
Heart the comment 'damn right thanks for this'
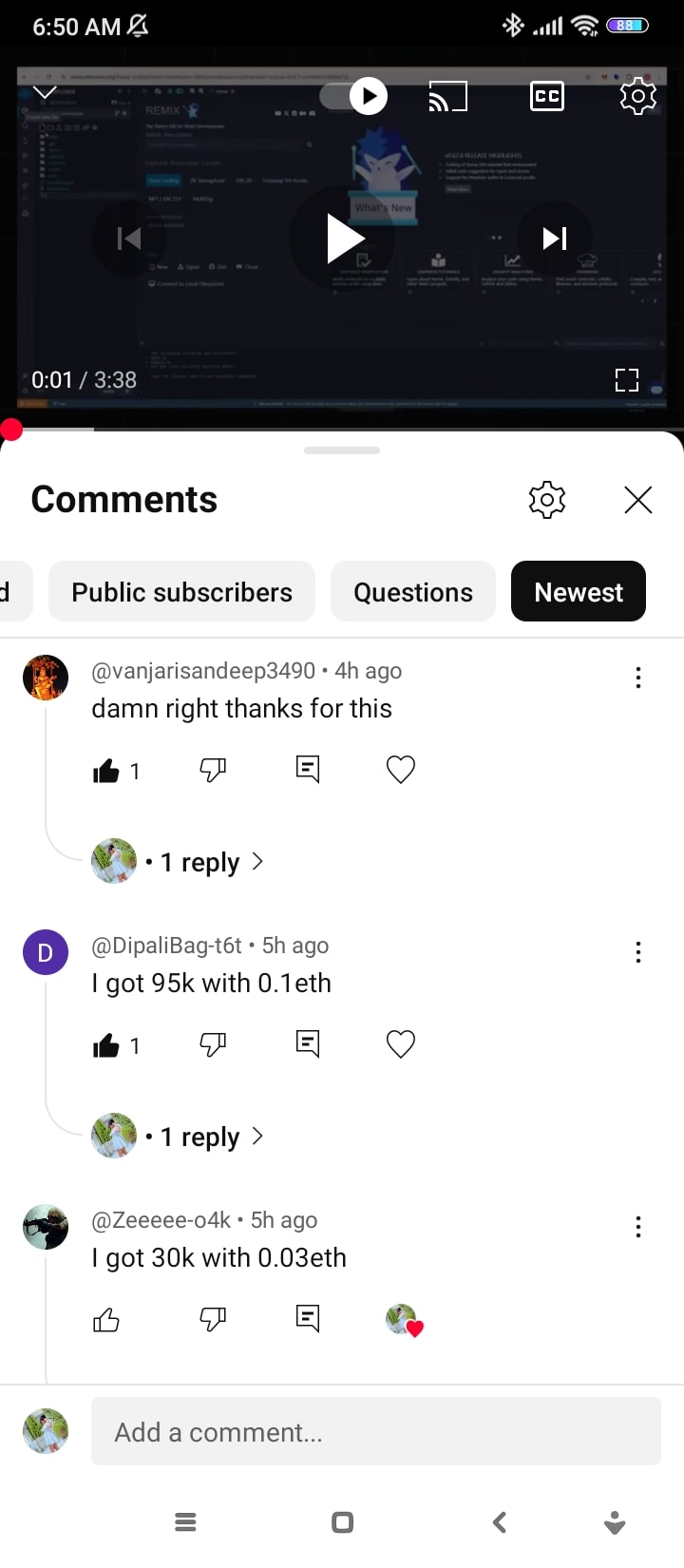(401, 770)
